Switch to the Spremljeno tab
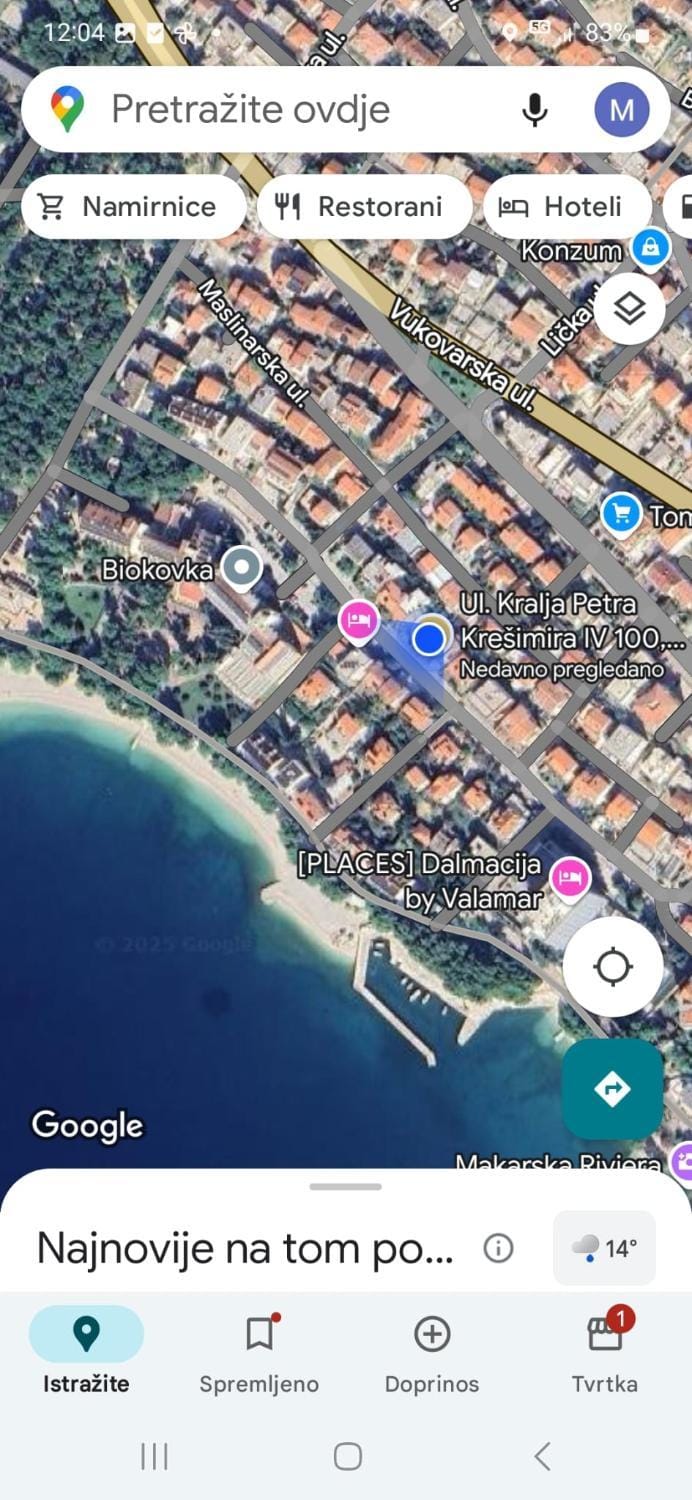 (x=259, y=1355)
